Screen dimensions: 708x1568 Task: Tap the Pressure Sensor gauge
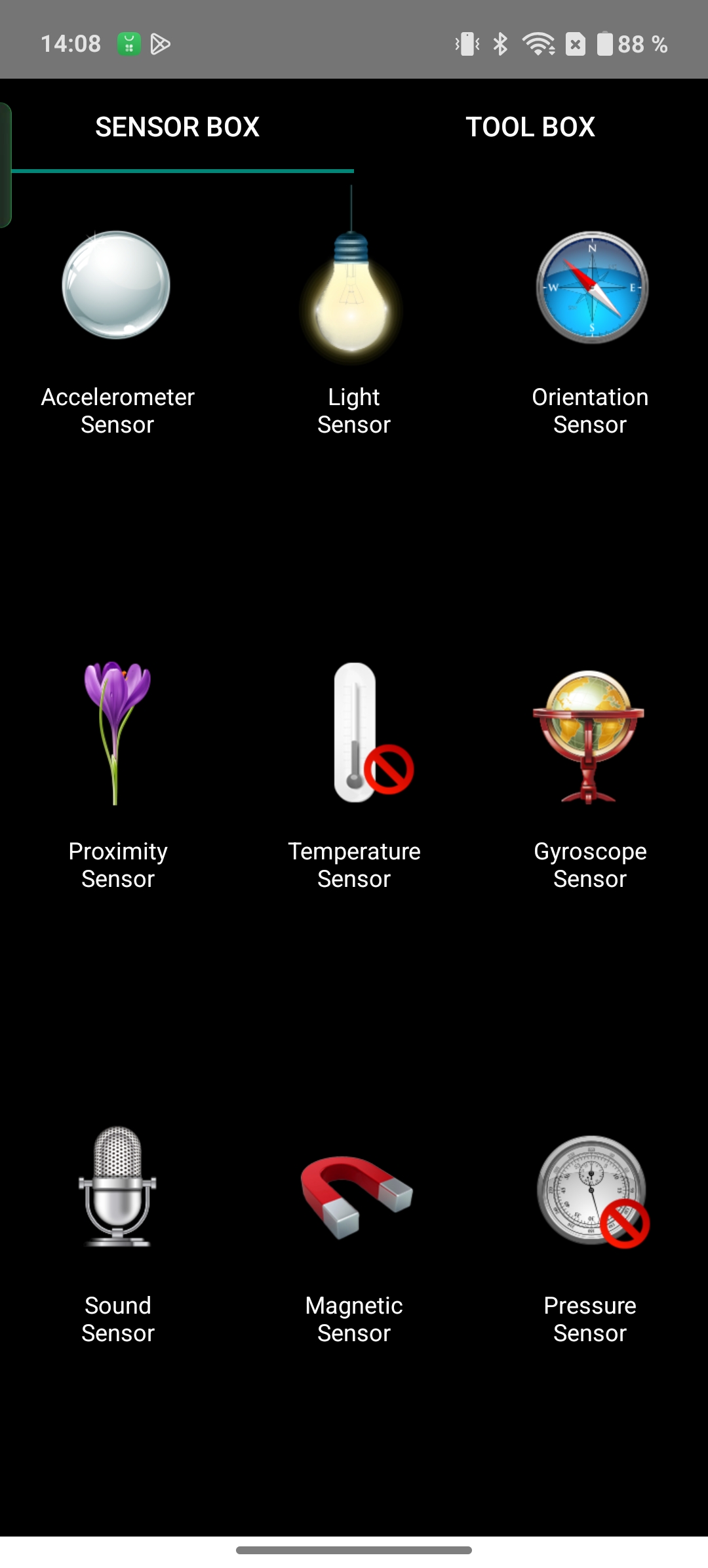click(x=593, y=1192)
